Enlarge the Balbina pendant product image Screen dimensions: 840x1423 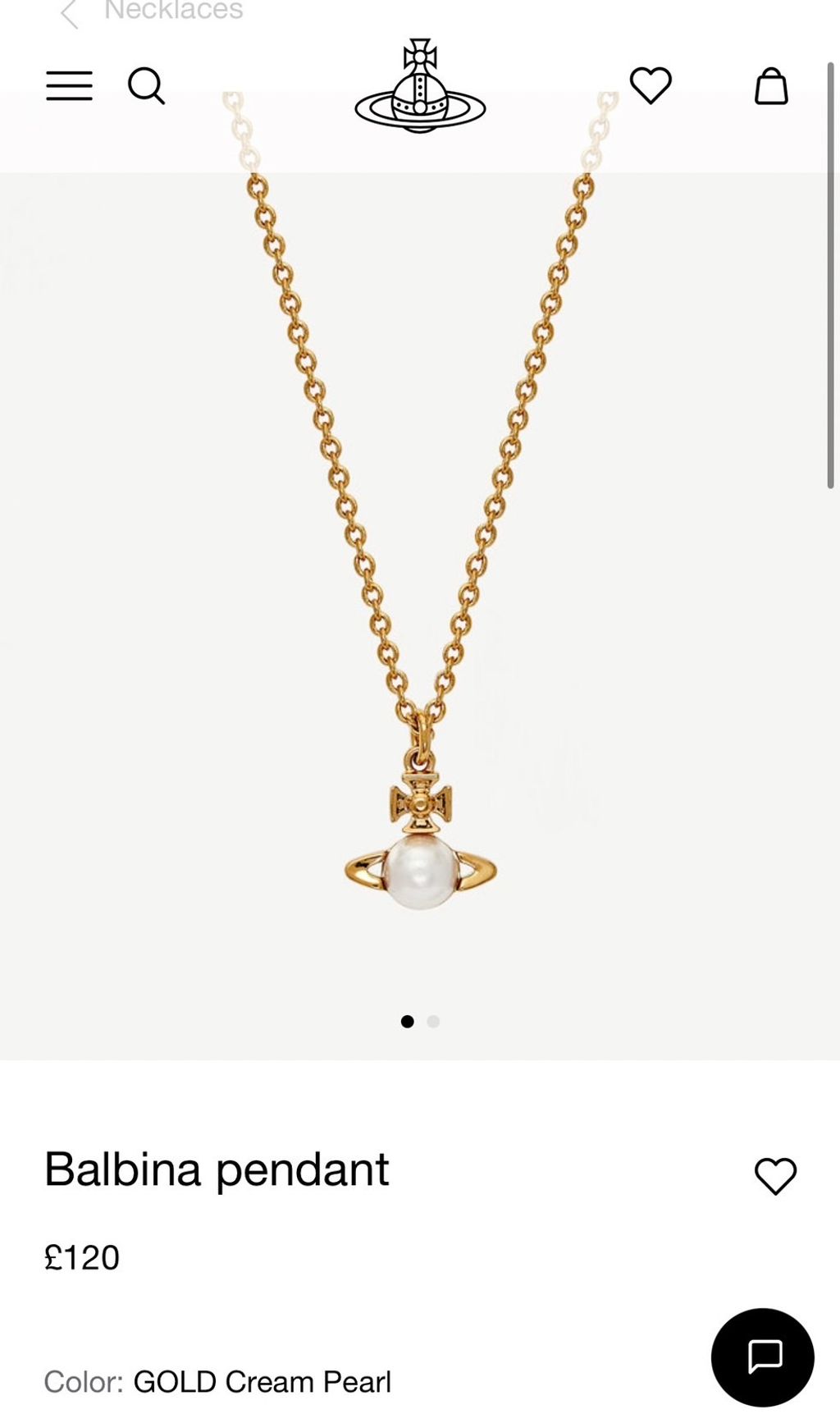point(420,574)
